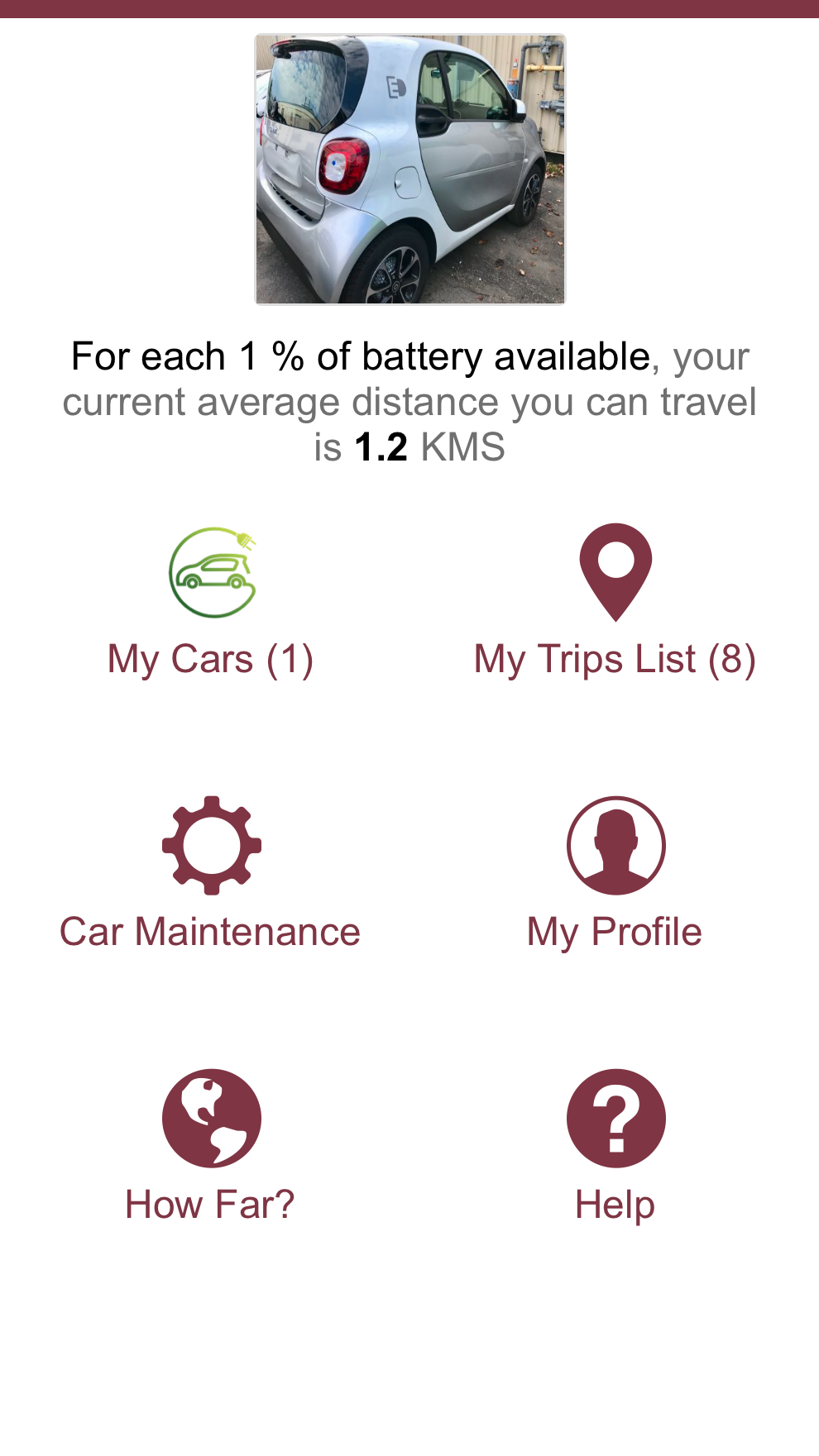Open My Cars (1)
Image resolution: width=819 pixels, height=1456 pixels.
coord(211,604)
